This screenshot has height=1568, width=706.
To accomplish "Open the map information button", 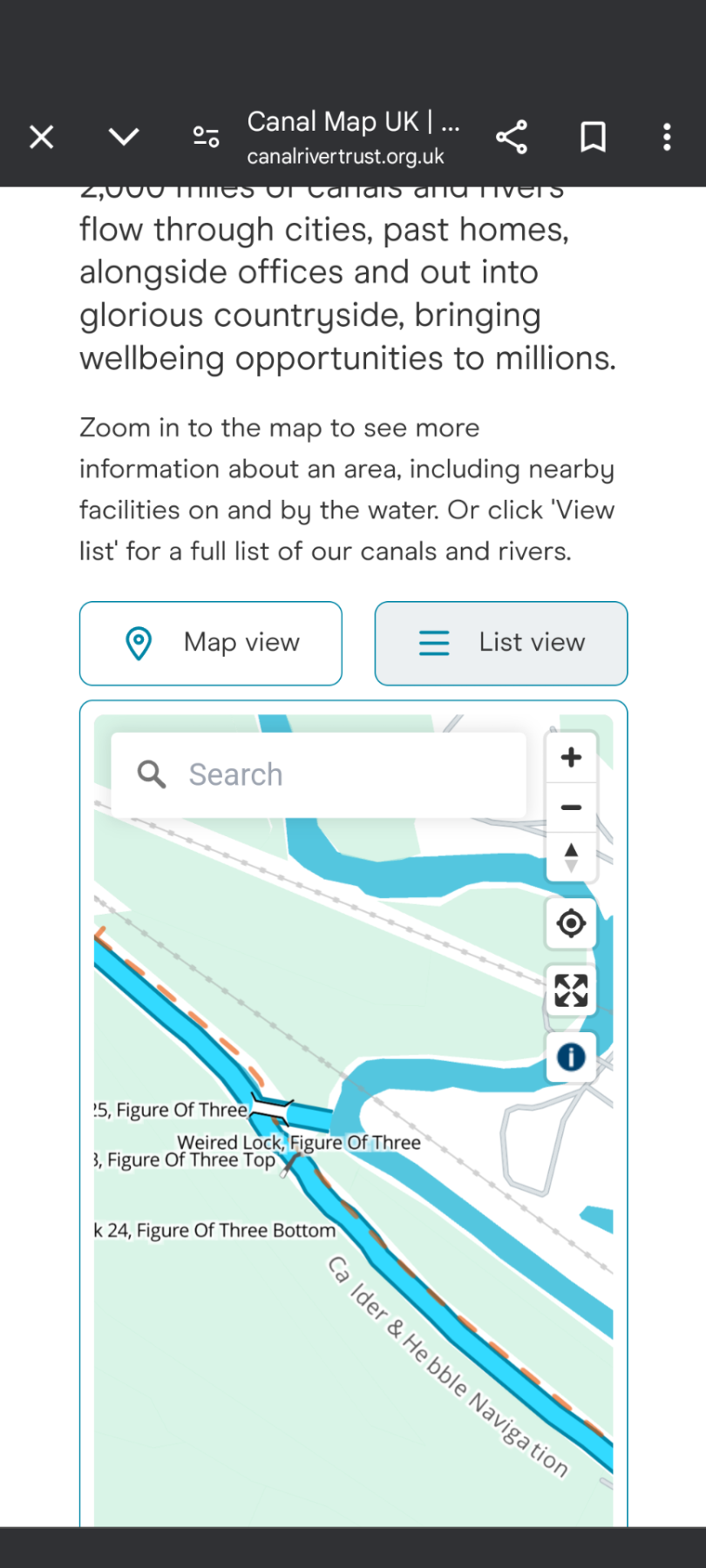I will point(571,1058).
